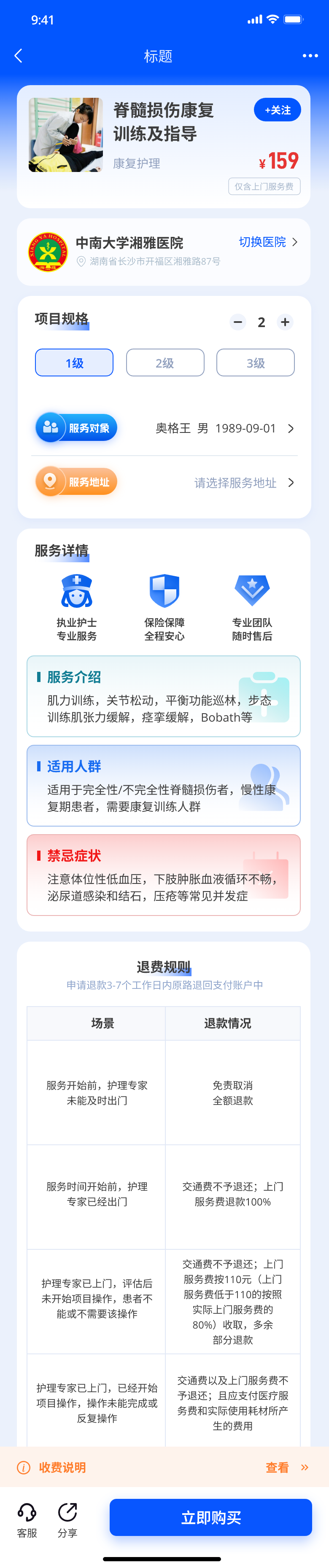Choose the 2级 specification
The width and height of the screenshot is (329, 1568).
[165, 363]
